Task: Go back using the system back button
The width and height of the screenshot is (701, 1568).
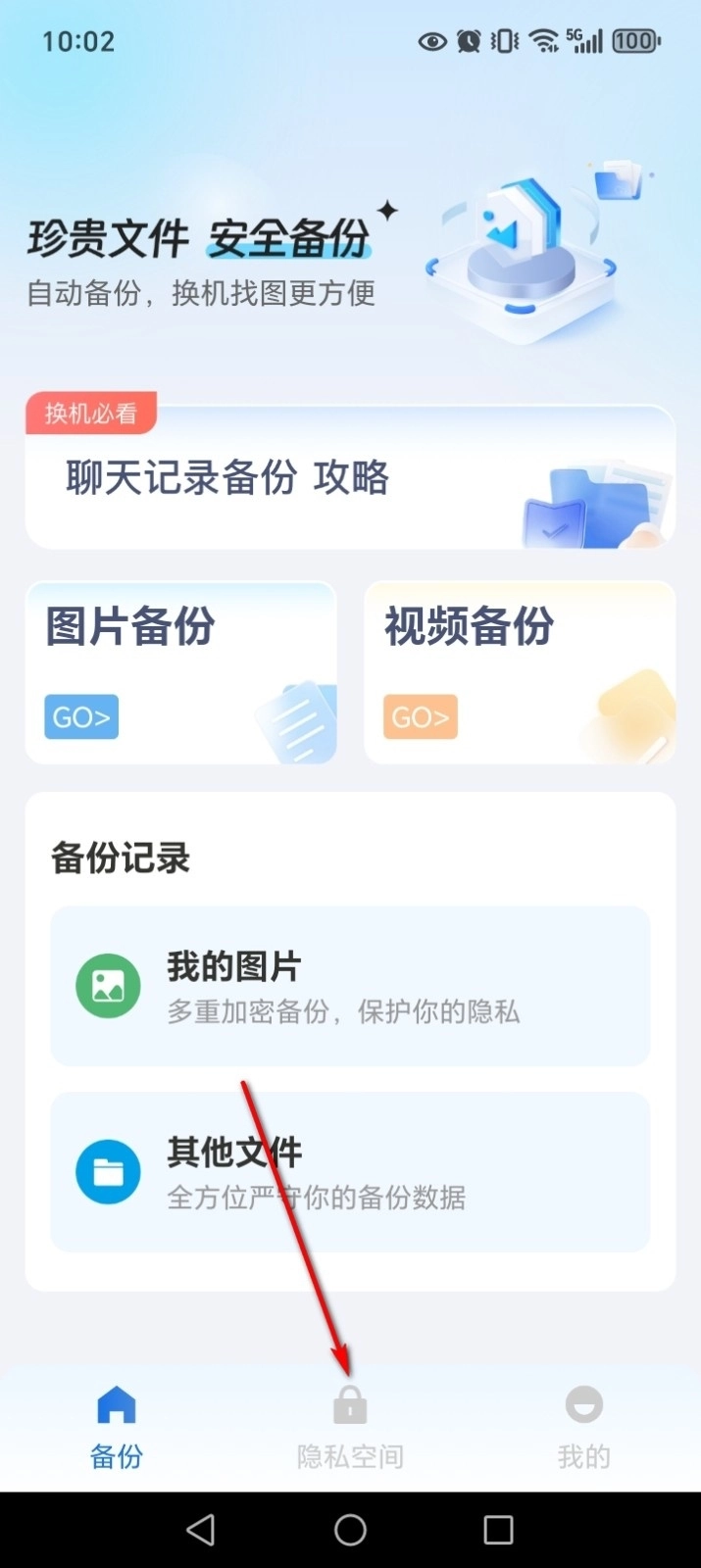Action: [x=201, y=1530]
